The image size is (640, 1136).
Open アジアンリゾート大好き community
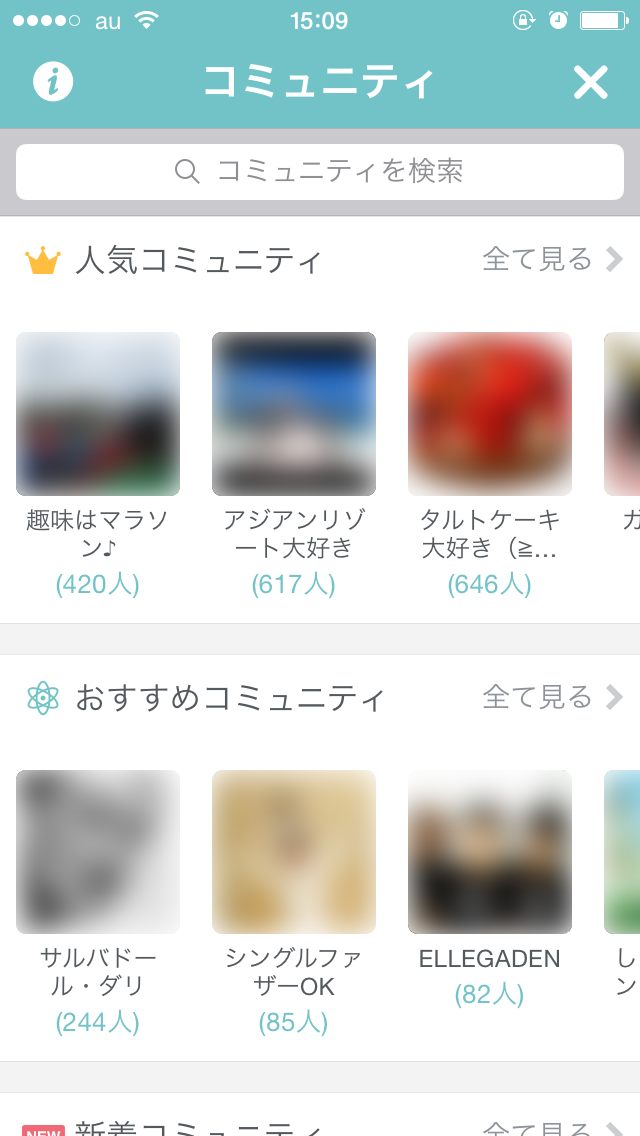[294, 414]
